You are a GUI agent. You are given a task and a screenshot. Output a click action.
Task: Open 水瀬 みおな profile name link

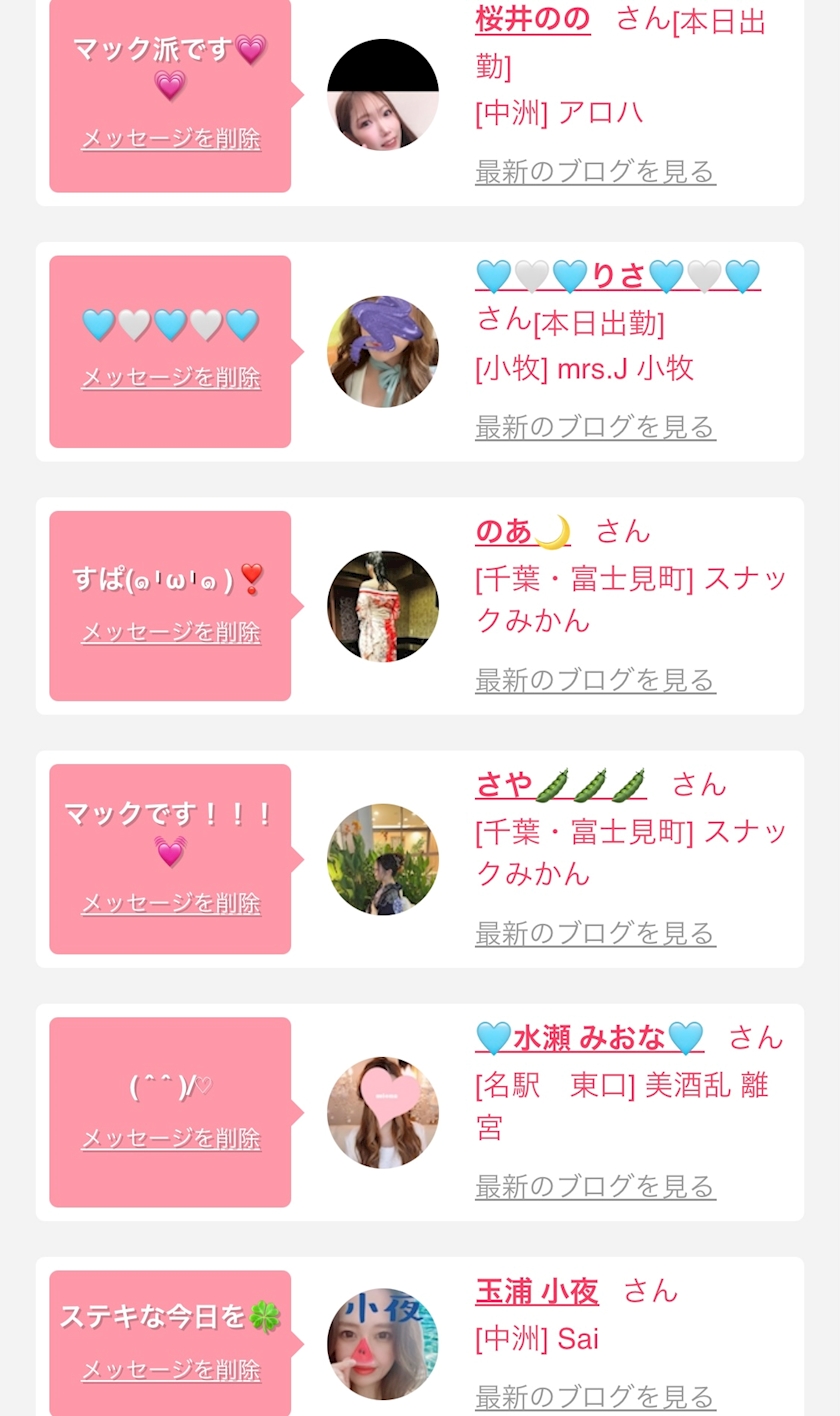pyautogui.click(x=589, y=1038)
